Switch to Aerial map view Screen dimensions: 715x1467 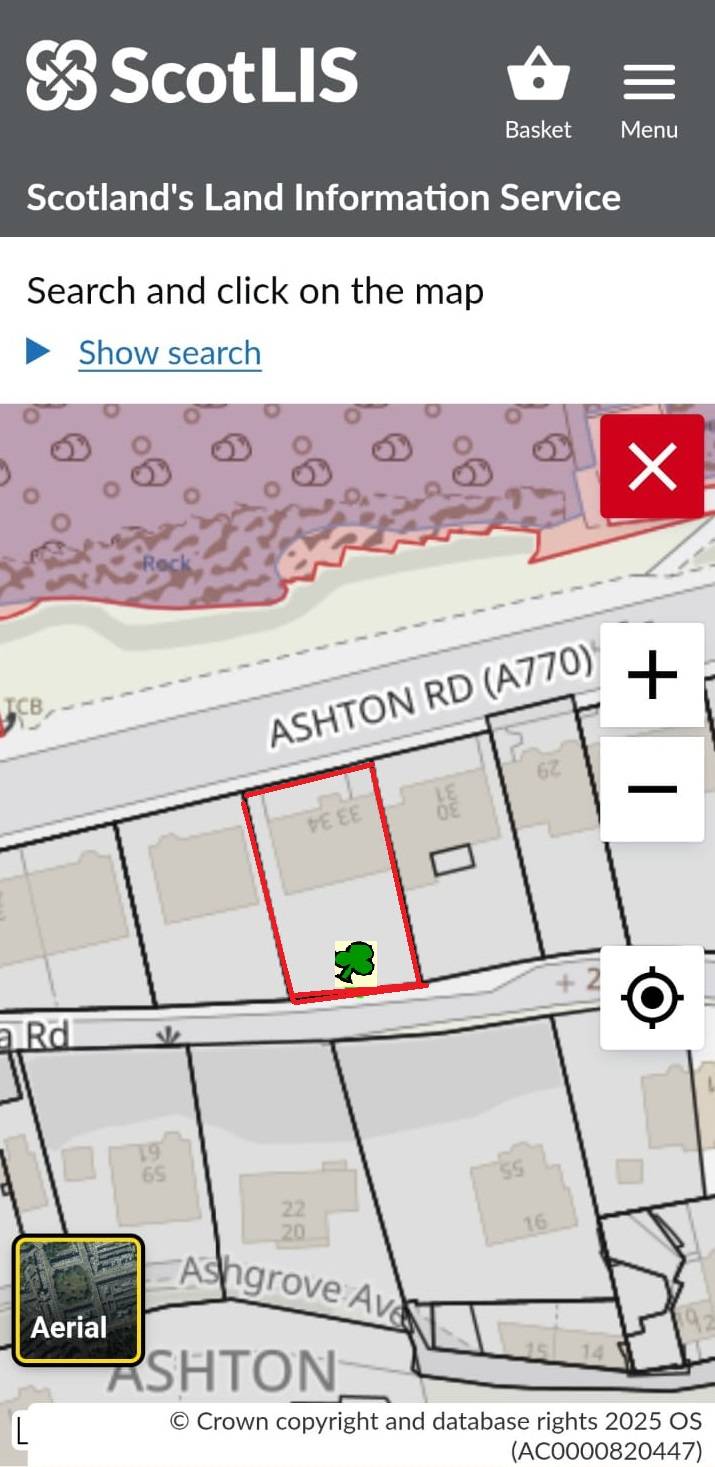pyautogui.click(x=79, y=1300)
